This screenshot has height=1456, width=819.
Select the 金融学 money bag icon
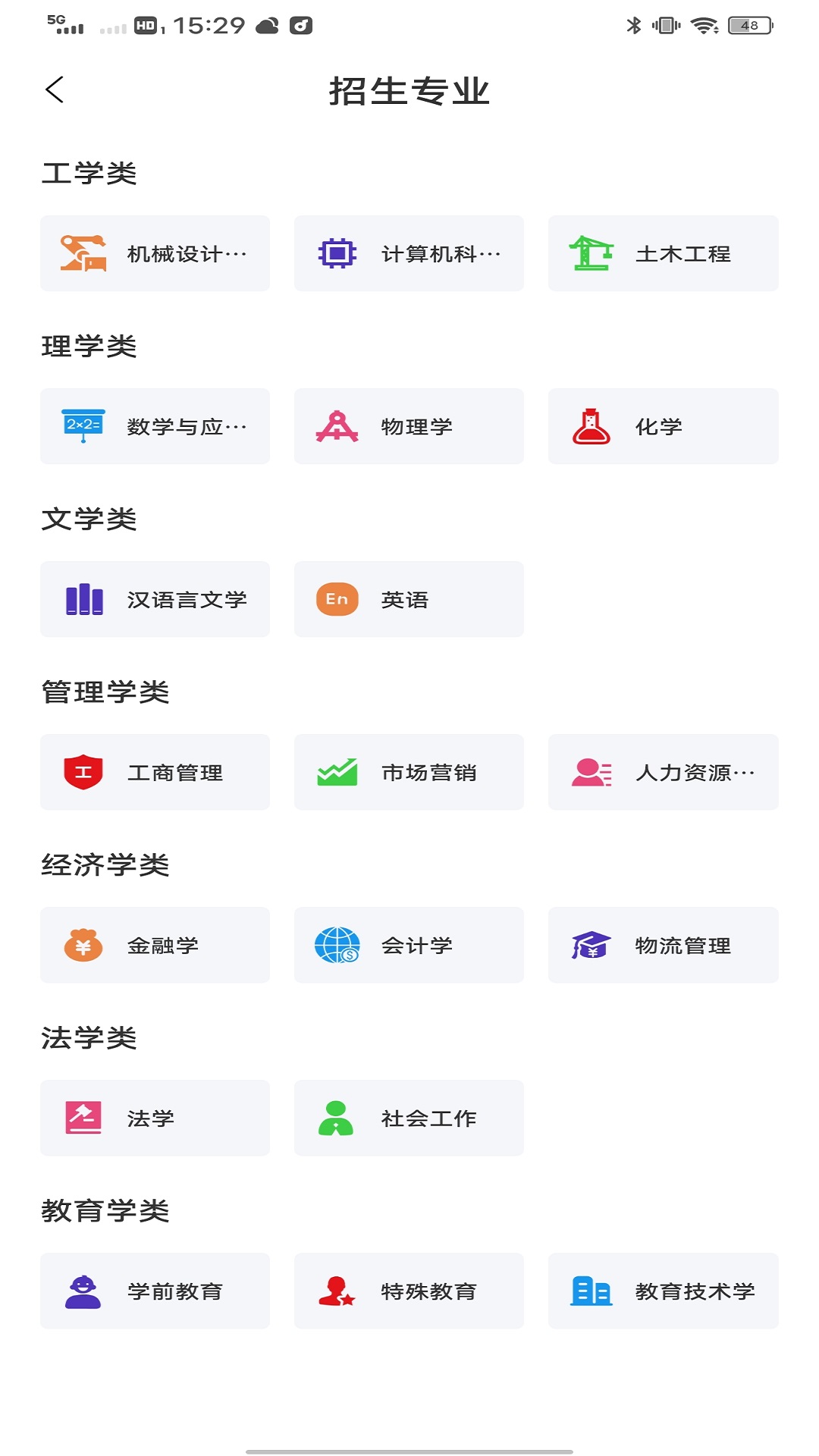(x=83, y=945)
